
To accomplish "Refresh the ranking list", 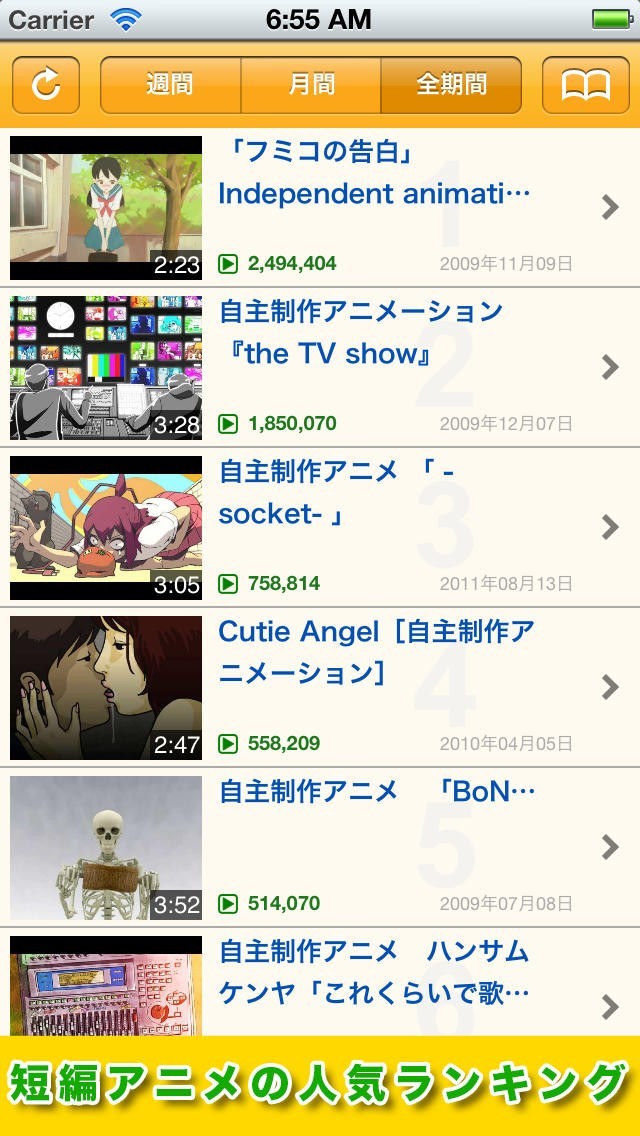I will (x=46, y=85).
